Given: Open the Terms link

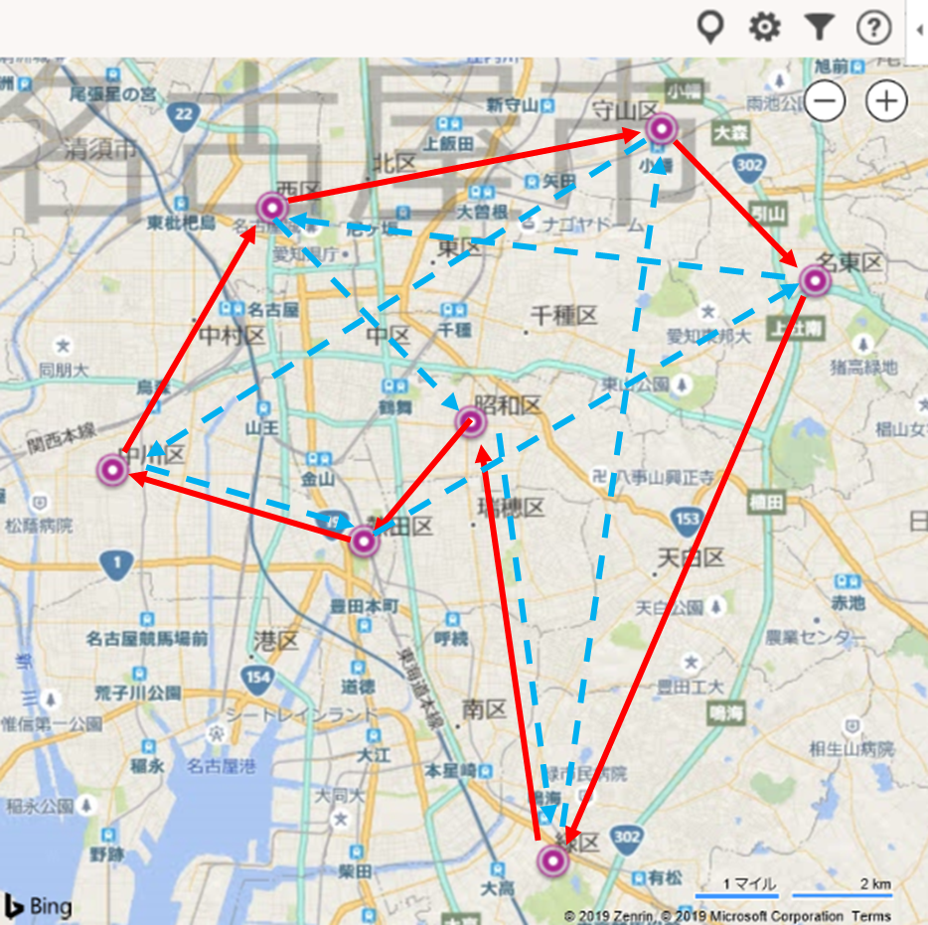Looking at the screenshot, I should point(872,916).
